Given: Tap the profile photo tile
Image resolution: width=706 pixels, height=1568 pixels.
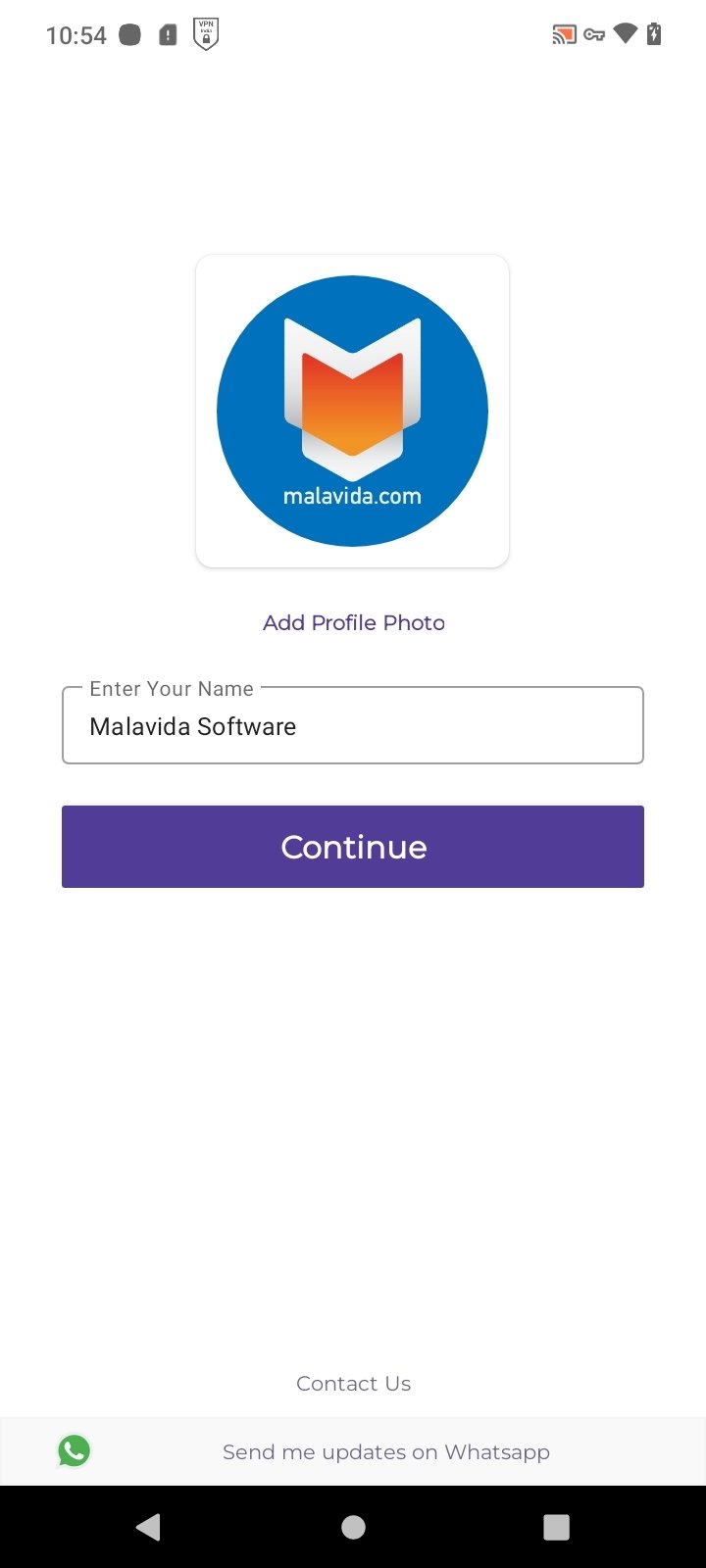Looking at the screenshot, I should 353,411.
